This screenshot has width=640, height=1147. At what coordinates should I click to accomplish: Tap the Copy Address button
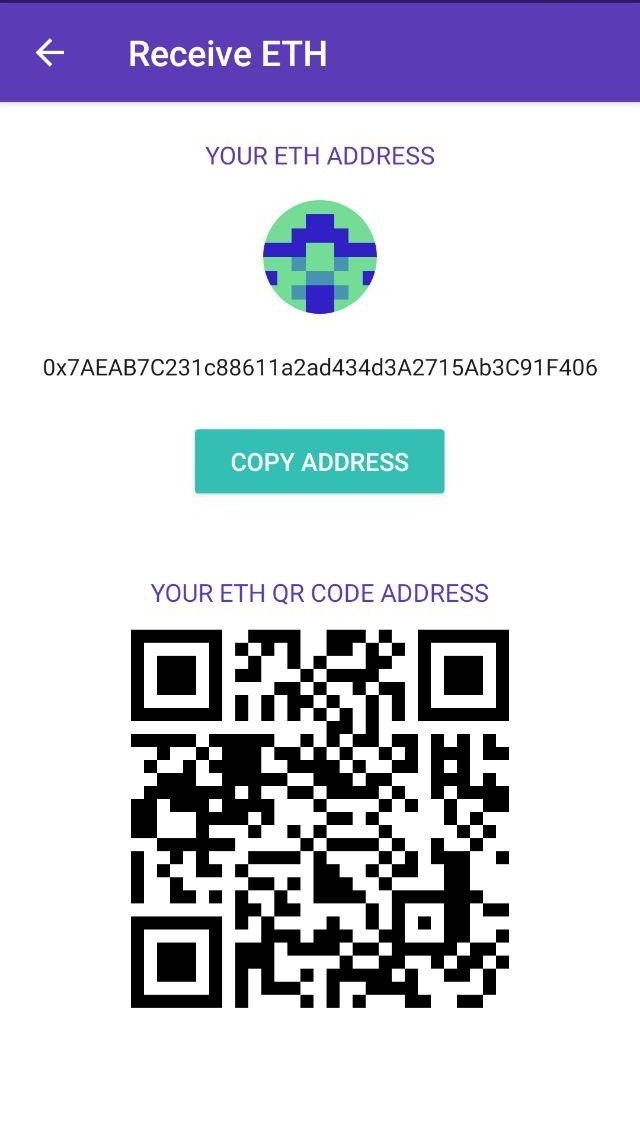(319, 461)
